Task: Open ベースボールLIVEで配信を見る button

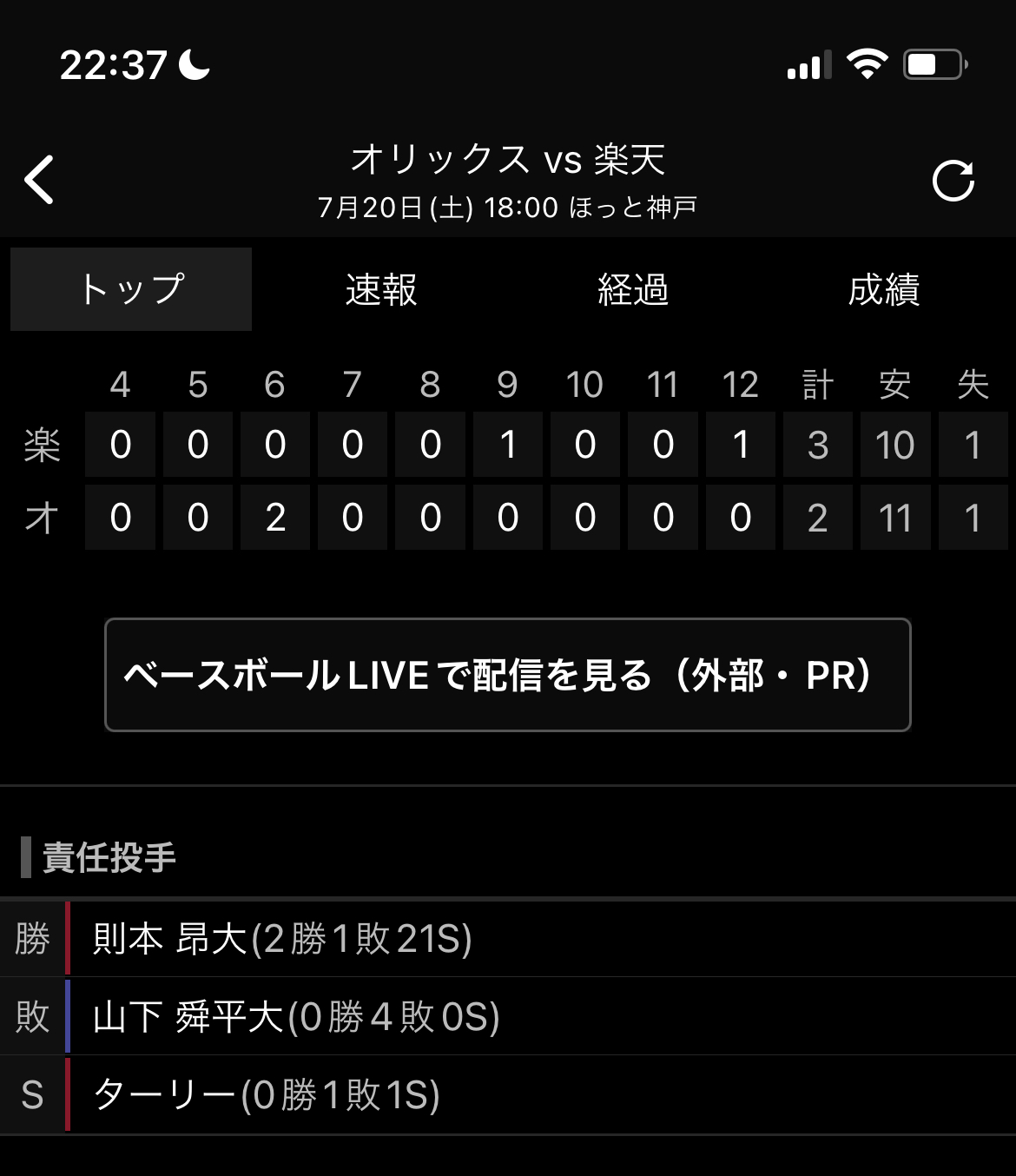Action: pyautogui.click(x=508, y=675)
